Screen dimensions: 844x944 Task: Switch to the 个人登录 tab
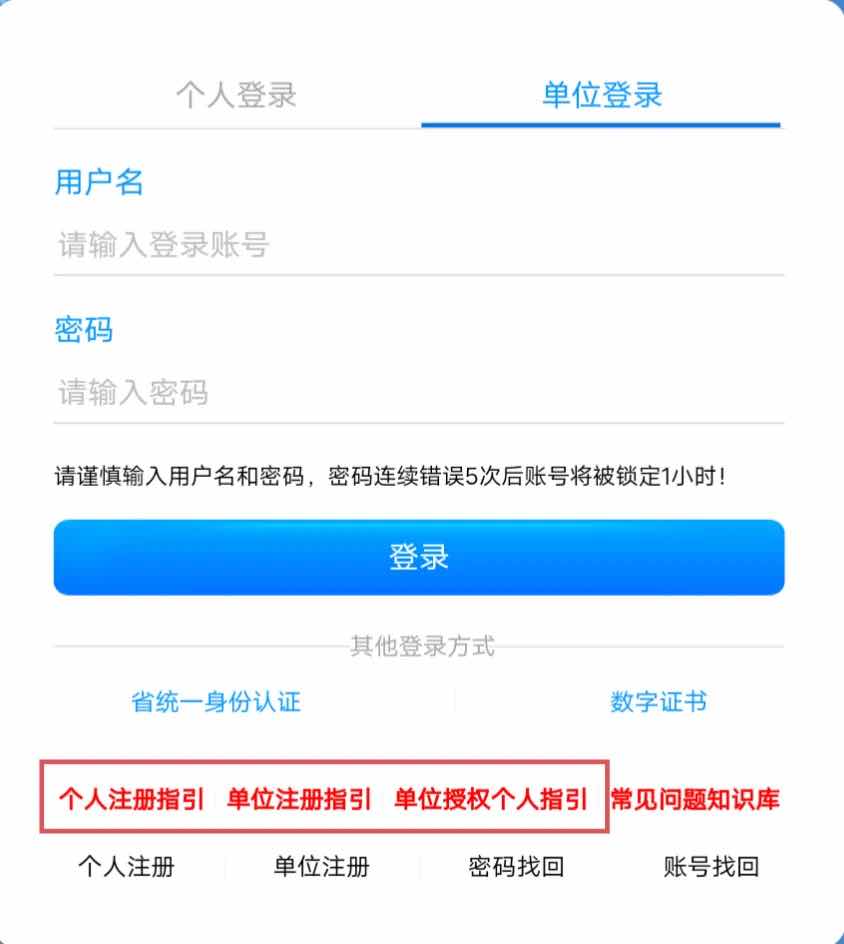tap(236, 96)
